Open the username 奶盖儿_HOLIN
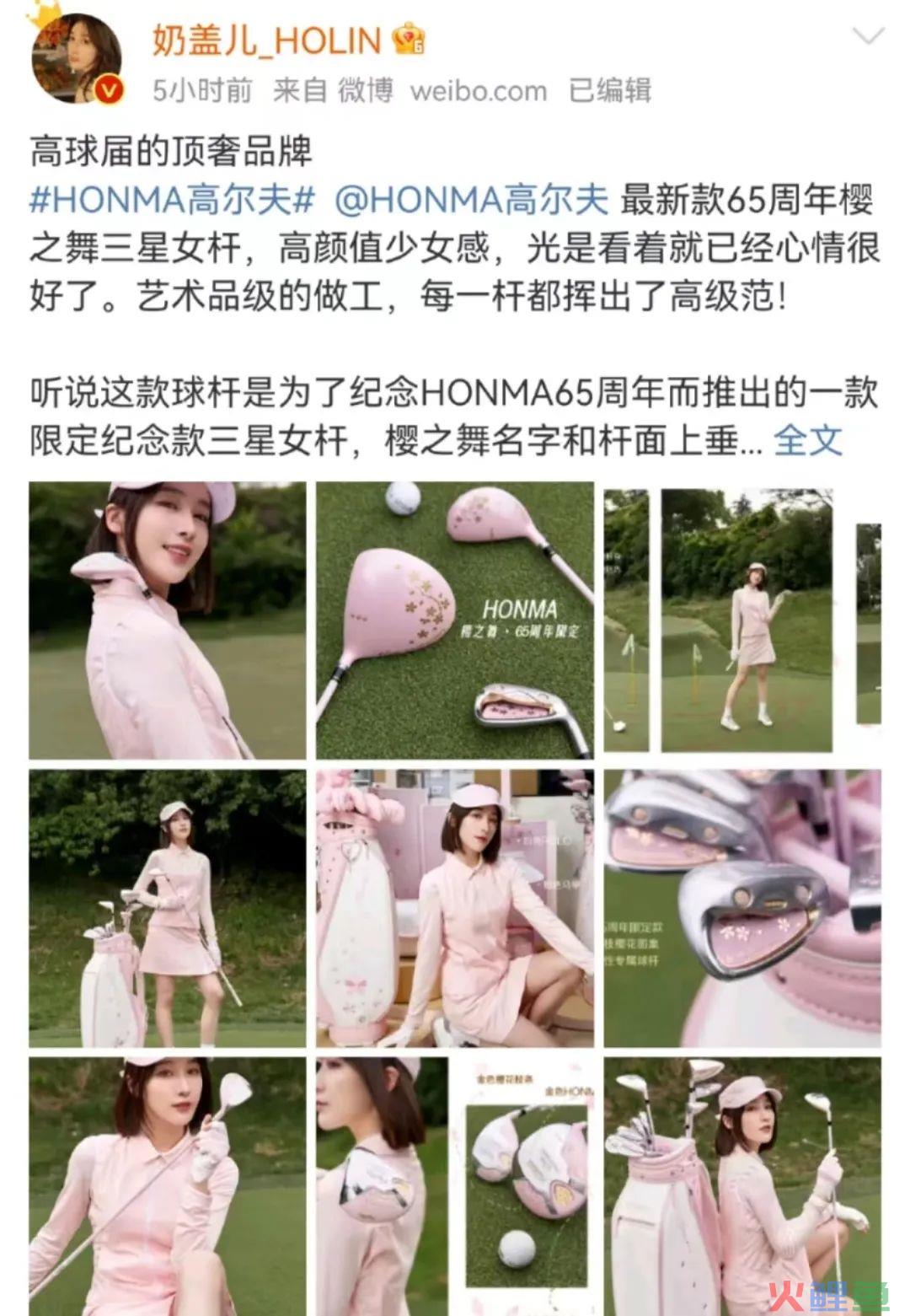Screen dimensions: 910x1316 (266, 40)
